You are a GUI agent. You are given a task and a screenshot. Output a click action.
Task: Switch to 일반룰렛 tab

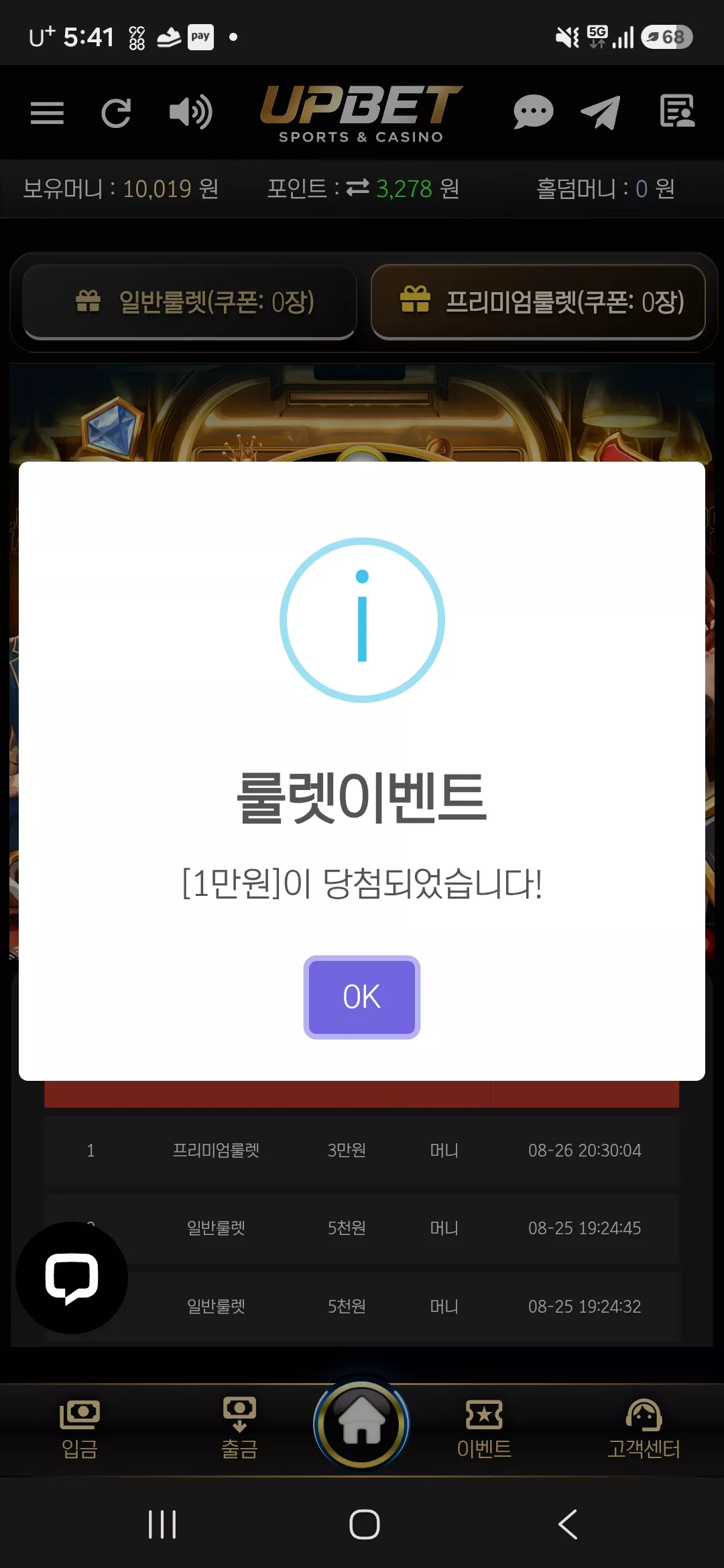click(190, 302)
